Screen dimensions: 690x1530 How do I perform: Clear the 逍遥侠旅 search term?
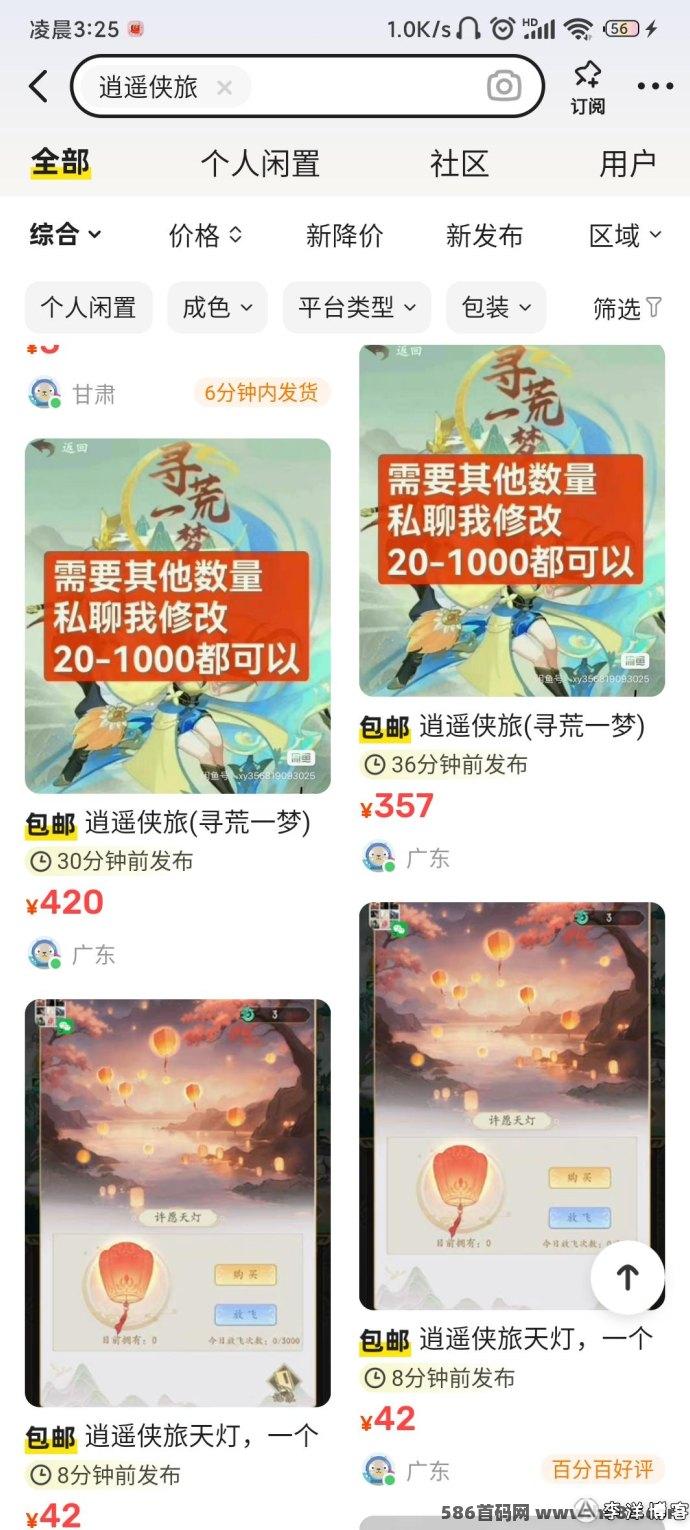click(x=224, y=88)
